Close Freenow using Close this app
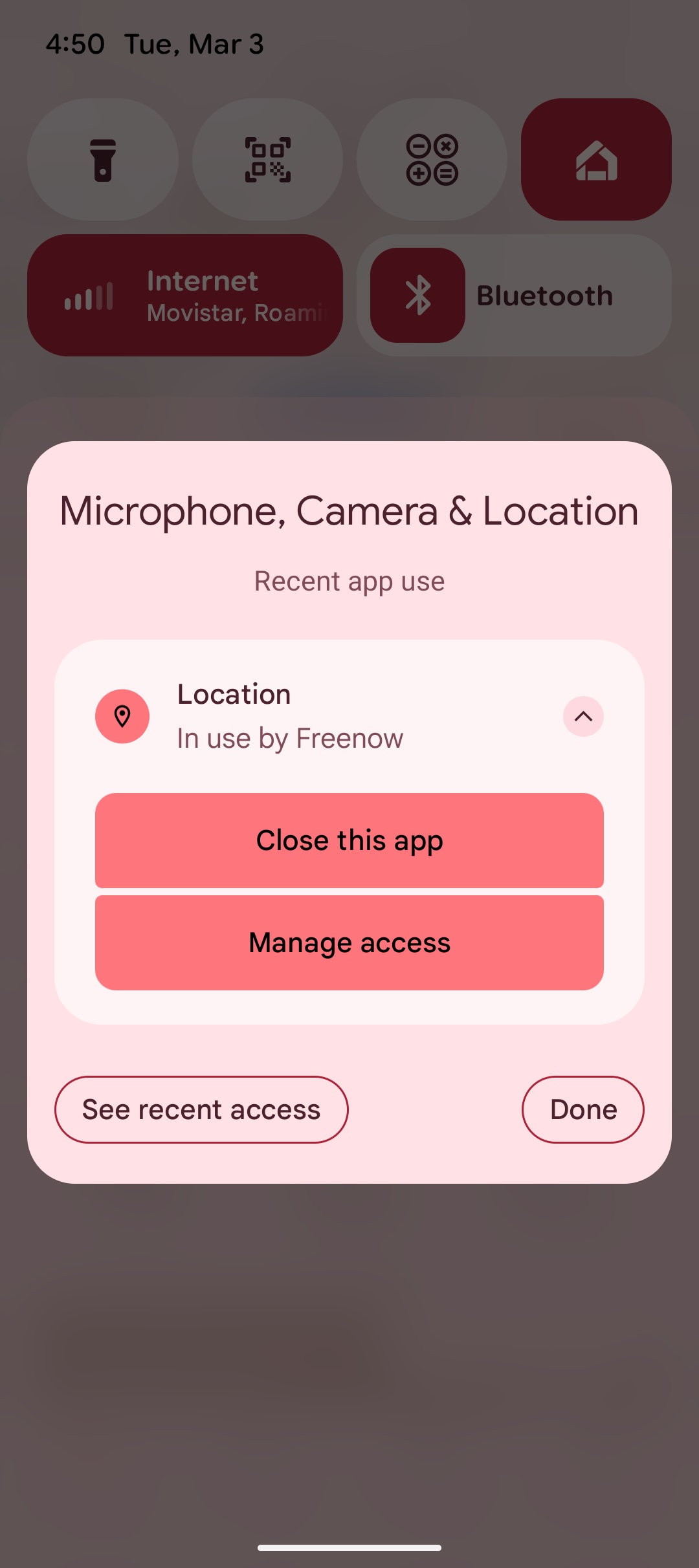The width and height of the screenshot is (699, 1568). [349, 840]
